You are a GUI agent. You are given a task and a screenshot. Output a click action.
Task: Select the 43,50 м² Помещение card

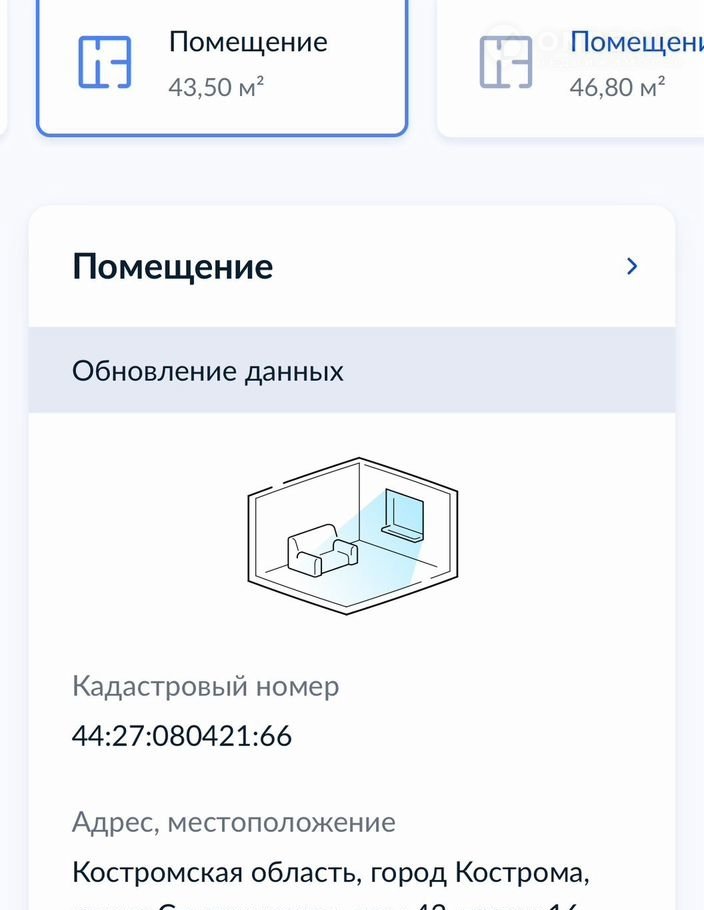(222, 64)
